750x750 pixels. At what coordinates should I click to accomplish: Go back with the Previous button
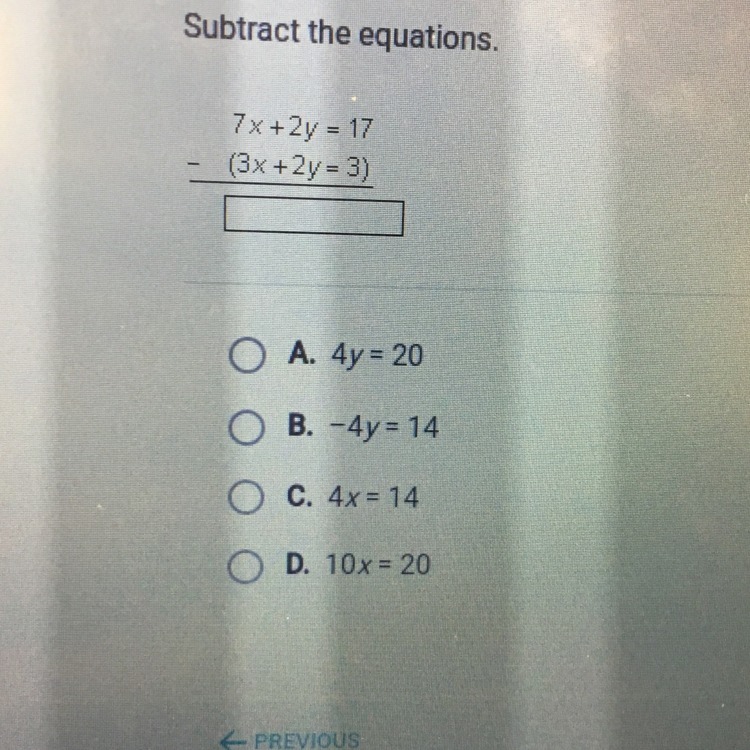[292, 740]
